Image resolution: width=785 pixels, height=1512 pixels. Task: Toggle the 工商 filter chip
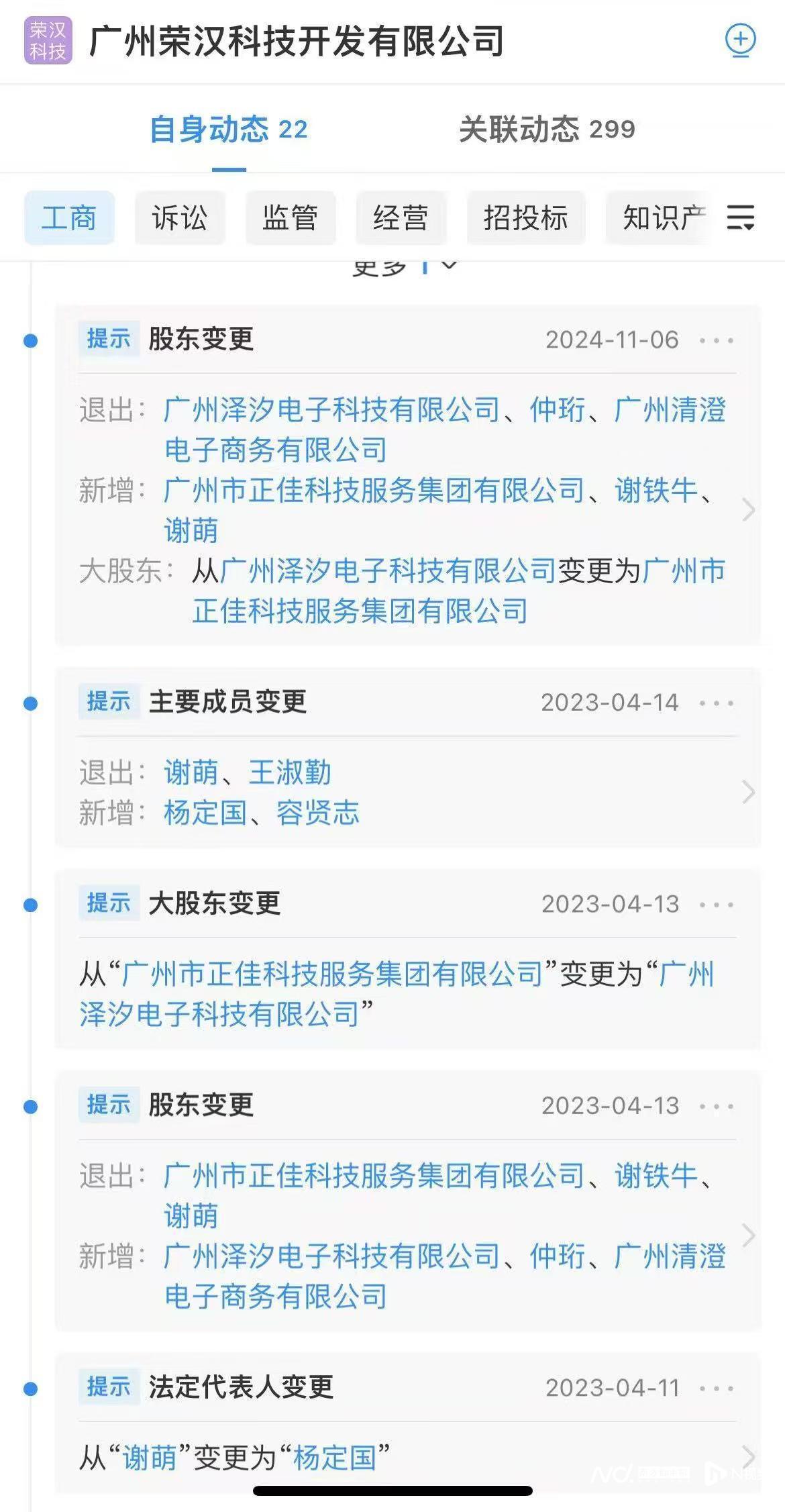tap(69, 218)
